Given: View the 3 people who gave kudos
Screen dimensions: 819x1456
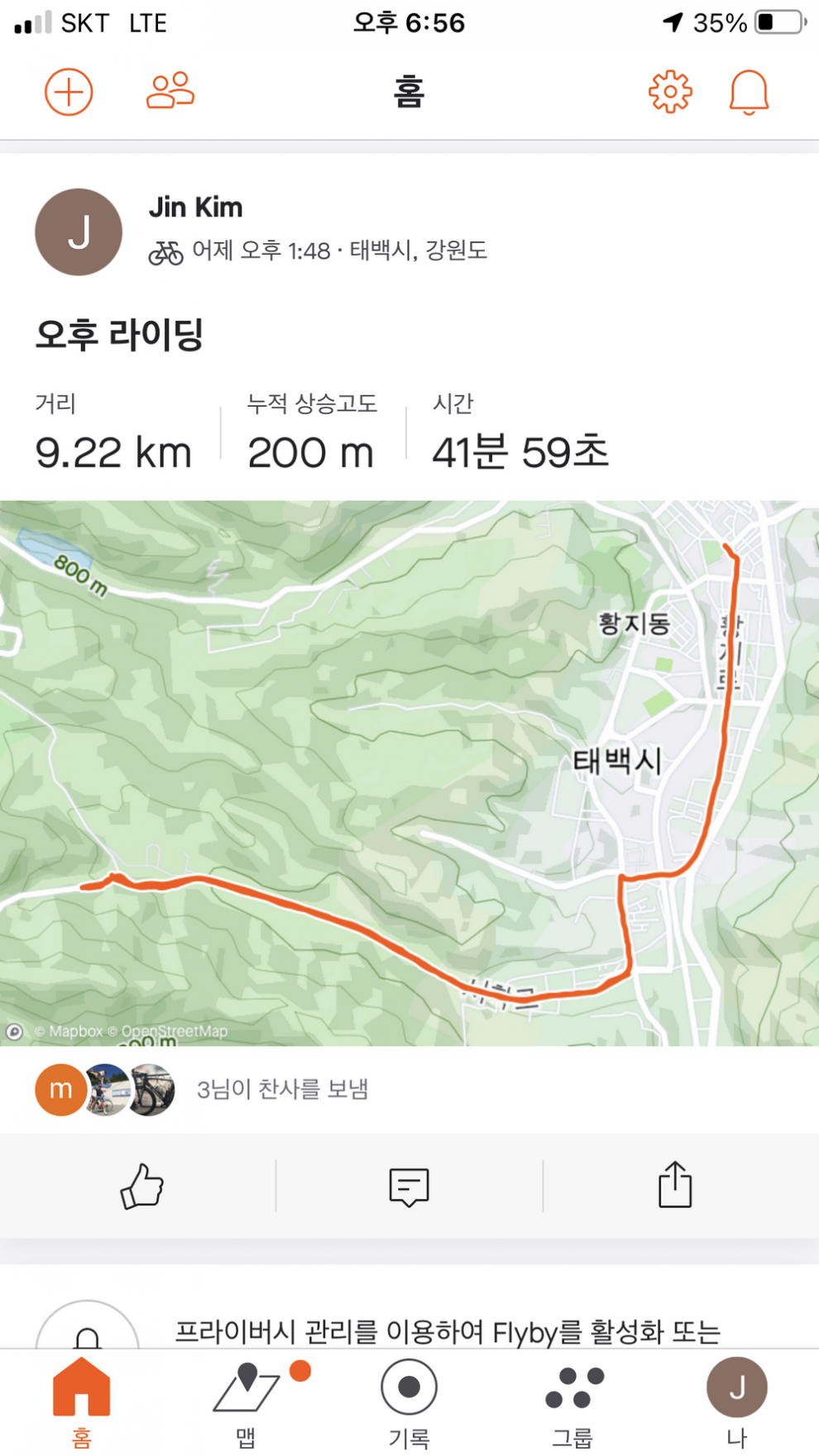Looking at the screenshot, I should coord(282,1090).
